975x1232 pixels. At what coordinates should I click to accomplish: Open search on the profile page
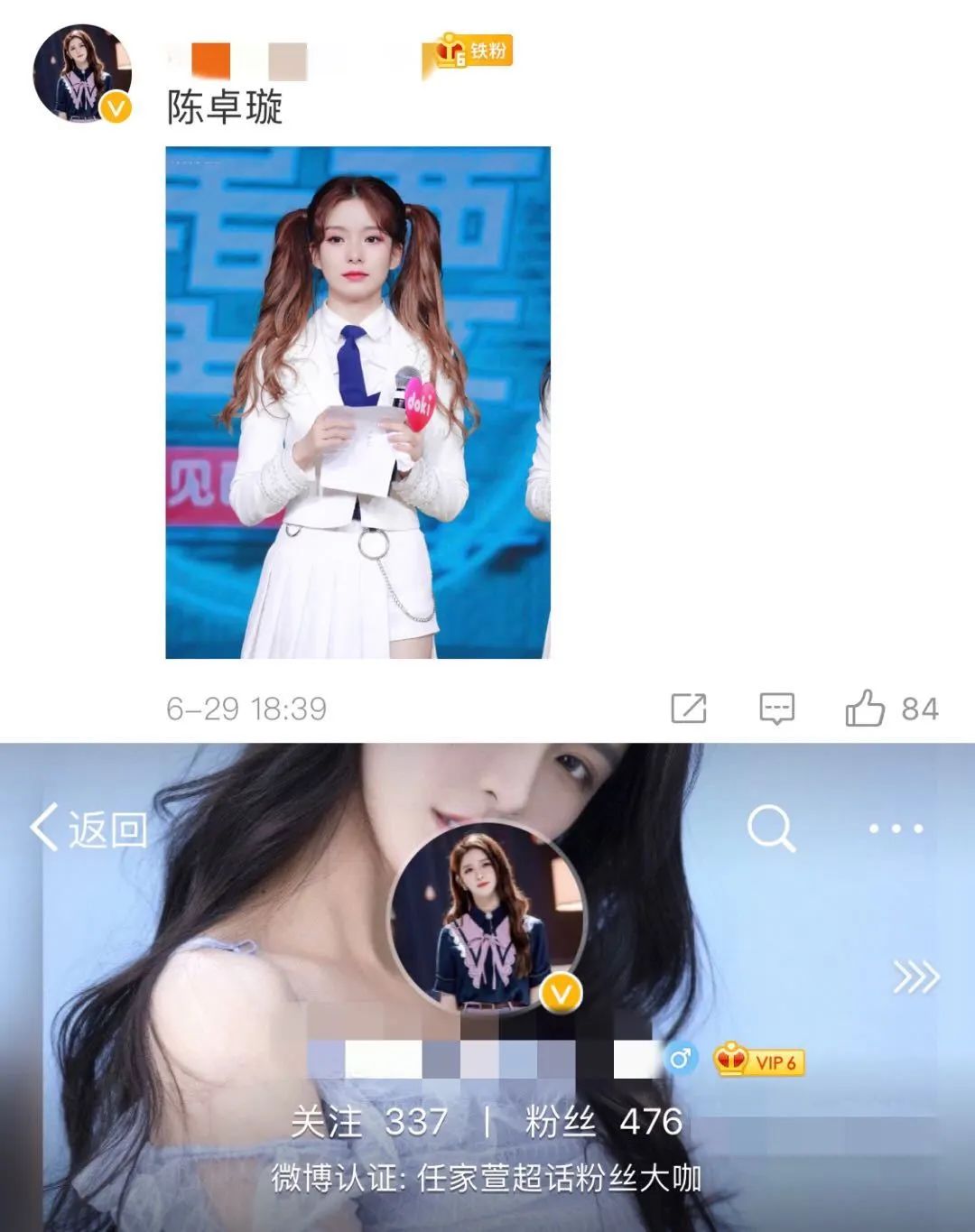[x=771, y=829]
